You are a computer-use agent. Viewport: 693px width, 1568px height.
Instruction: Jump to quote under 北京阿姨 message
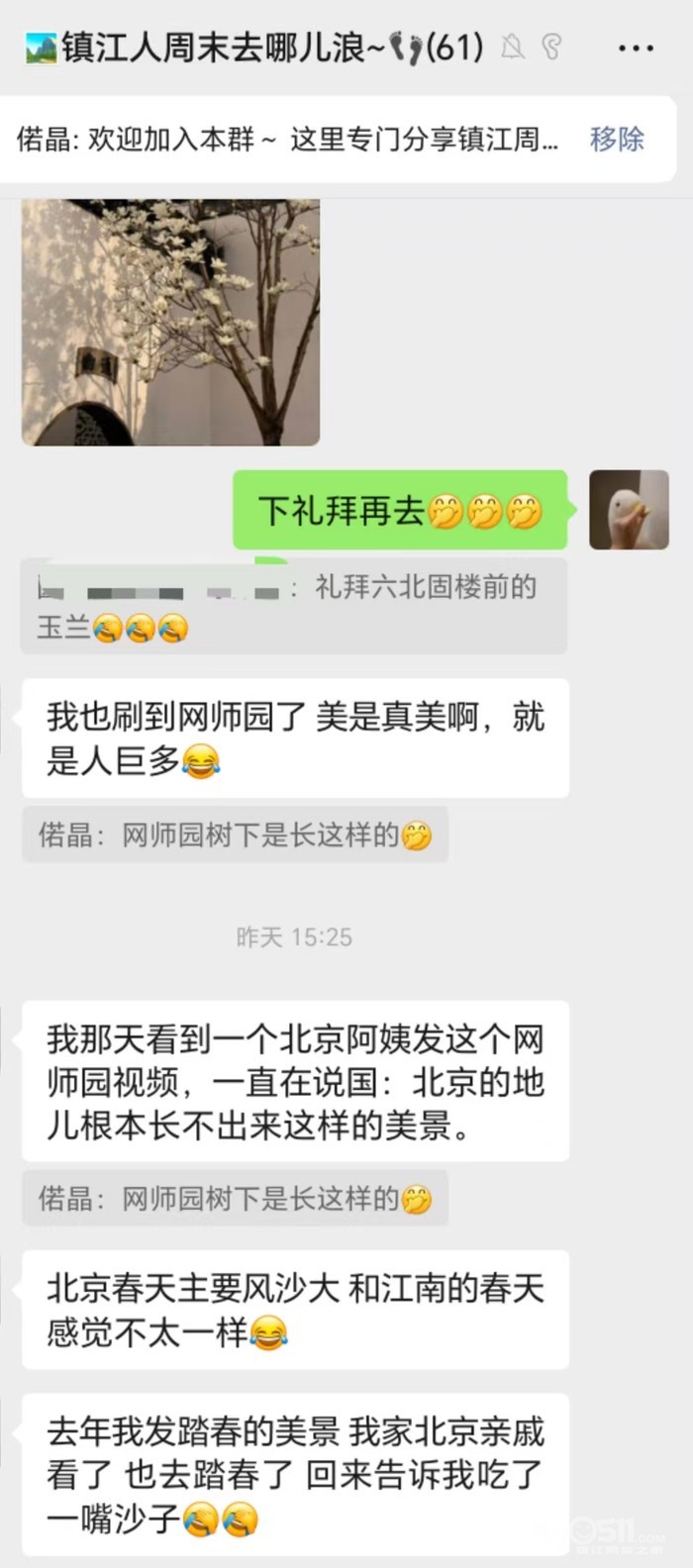point(235,1199)
